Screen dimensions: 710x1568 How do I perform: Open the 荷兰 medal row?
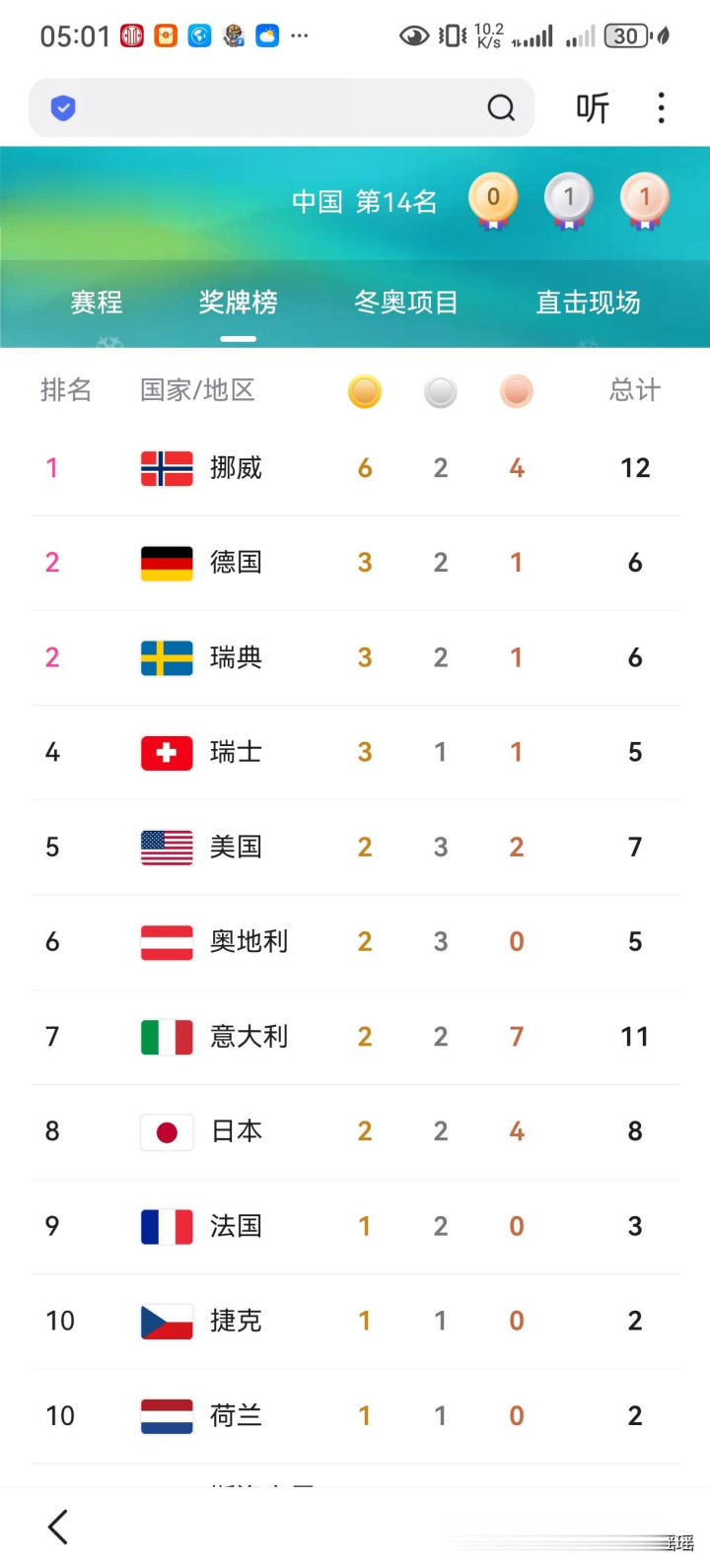[355, 1416]
